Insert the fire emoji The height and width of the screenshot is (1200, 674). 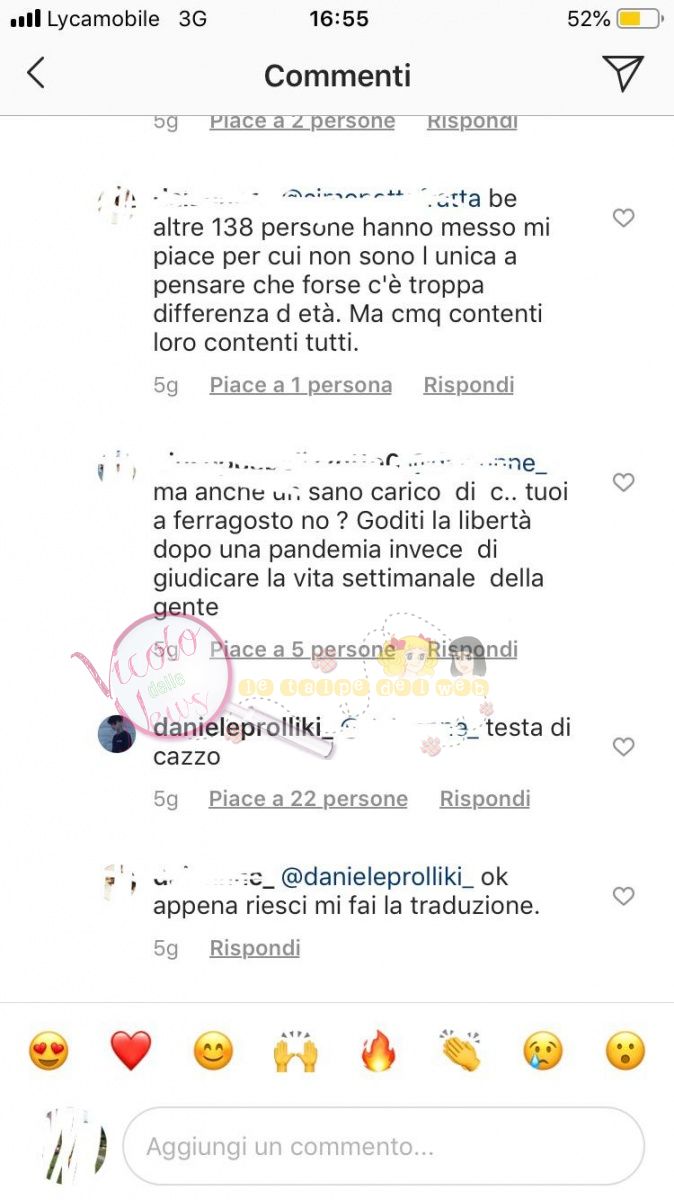tap(378, 1051)
